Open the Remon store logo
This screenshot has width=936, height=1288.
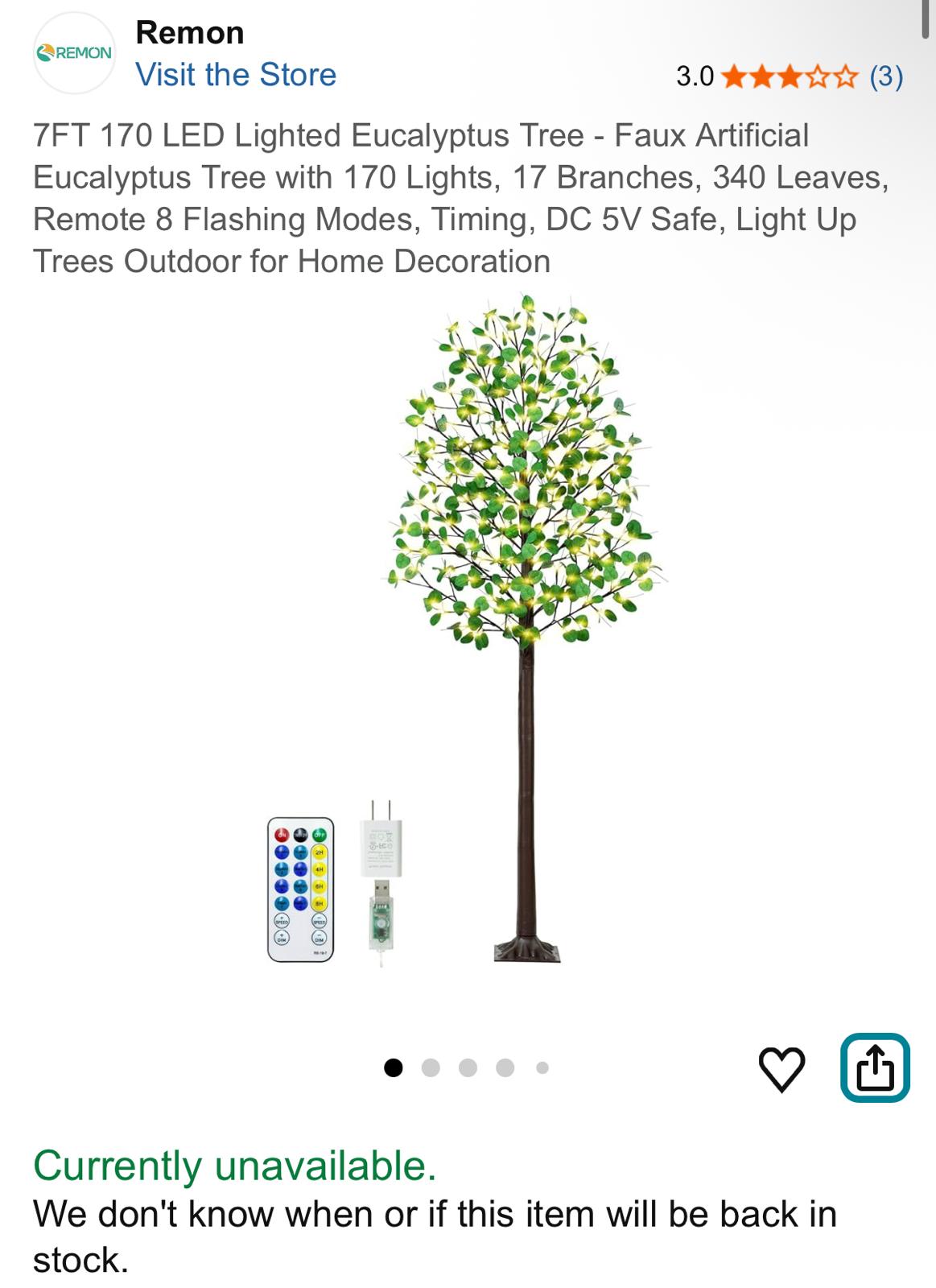pyautogui.click(x=75, y=52)
